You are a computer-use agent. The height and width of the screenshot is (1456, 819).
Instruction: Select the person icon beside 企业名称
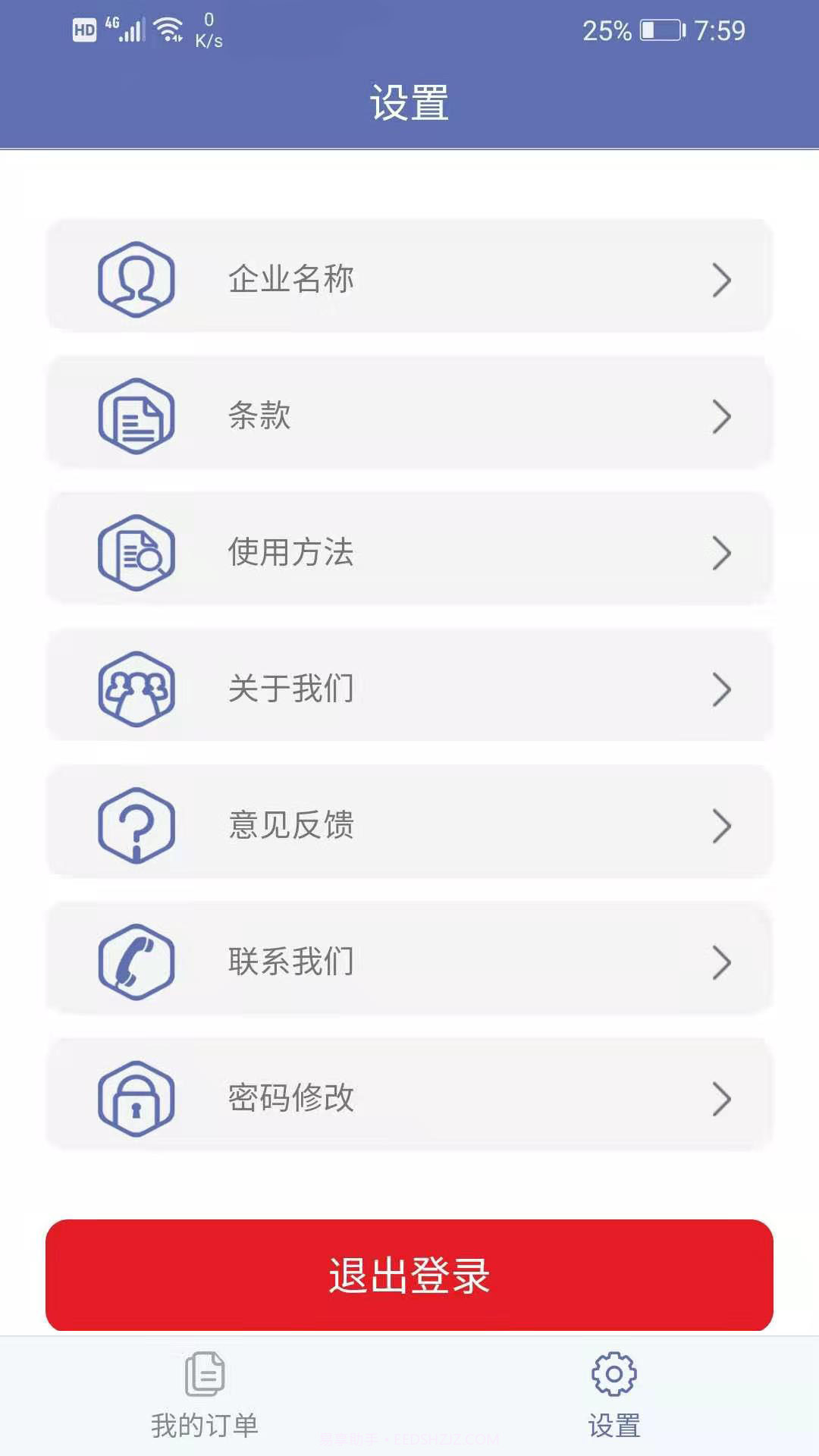coord(135,278)
